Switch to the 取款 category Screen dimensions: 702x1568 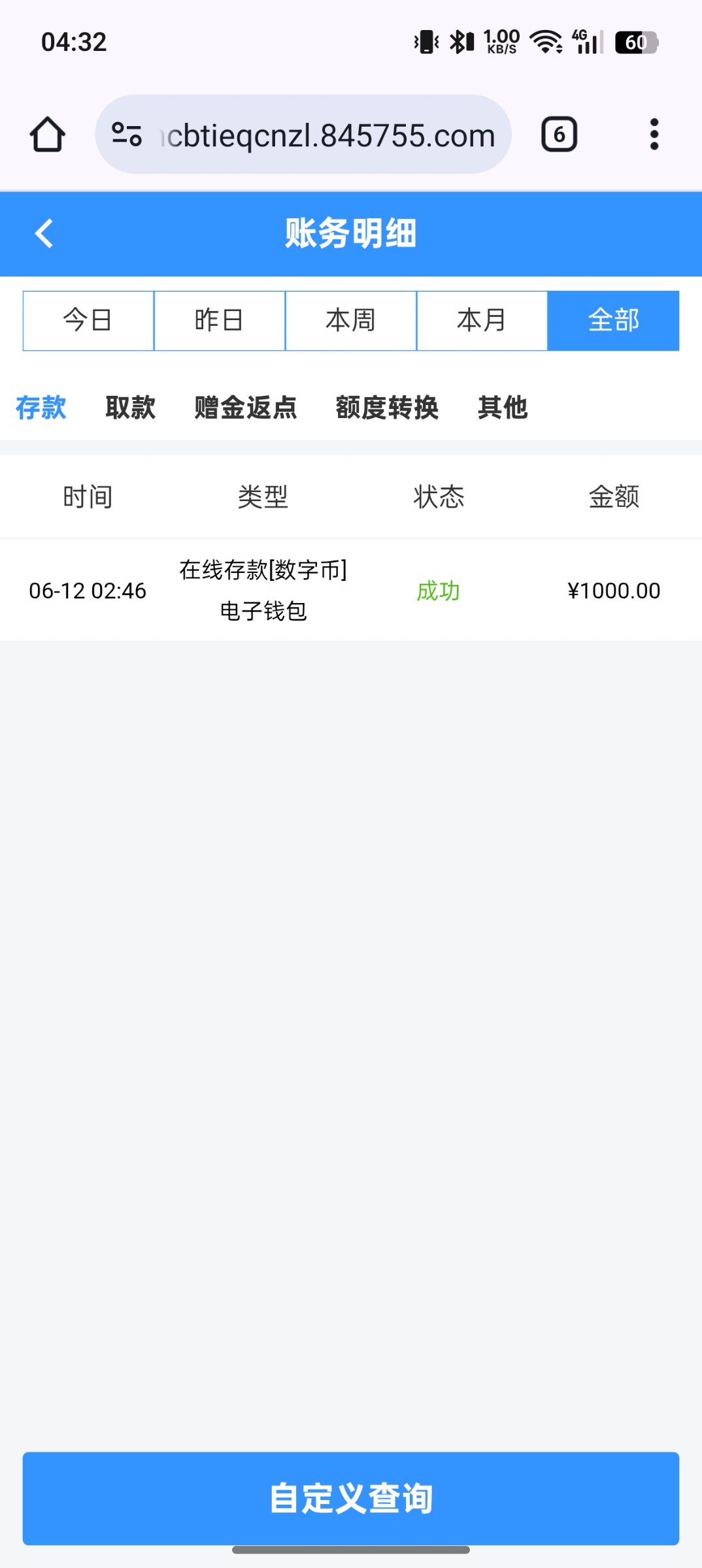click(130, 408)
